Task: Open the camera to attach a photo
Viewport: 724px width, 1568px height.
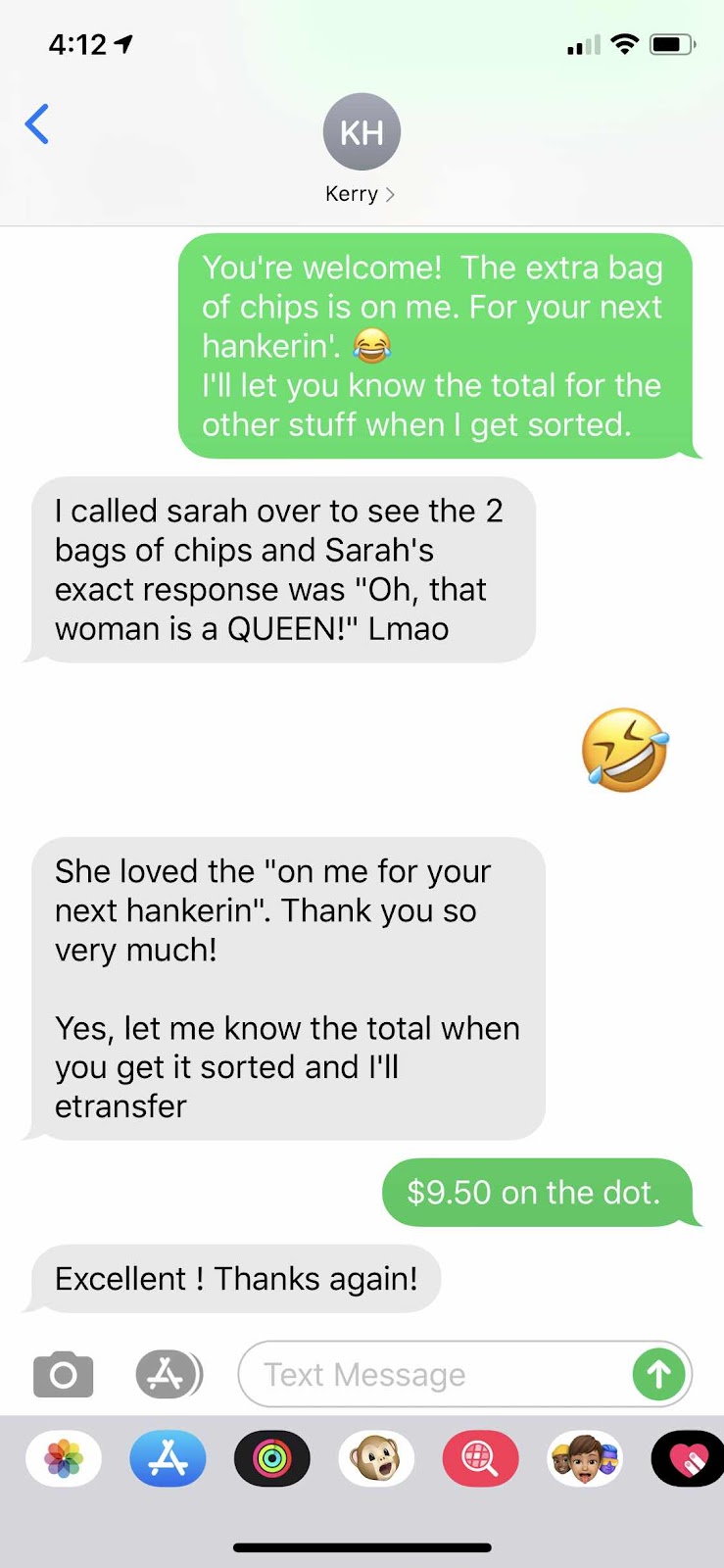Action: click(64, 1374)
